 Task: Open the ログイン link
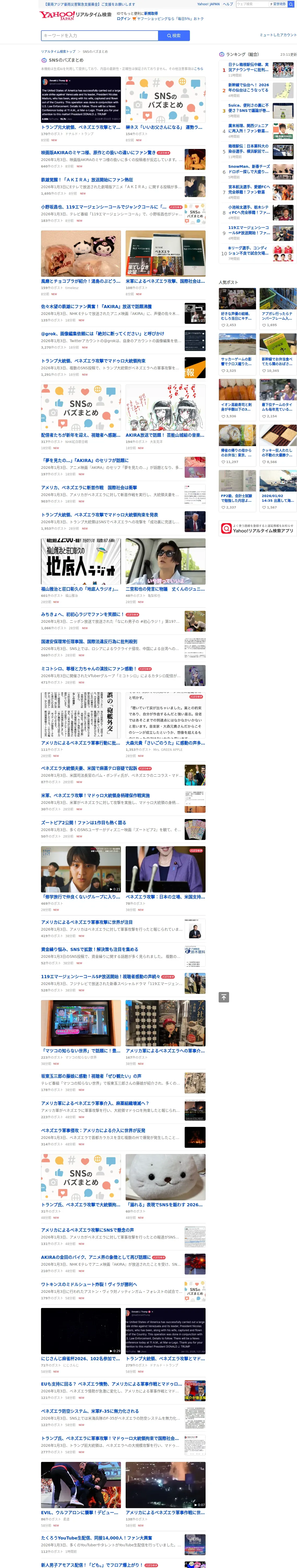[124, 19]
